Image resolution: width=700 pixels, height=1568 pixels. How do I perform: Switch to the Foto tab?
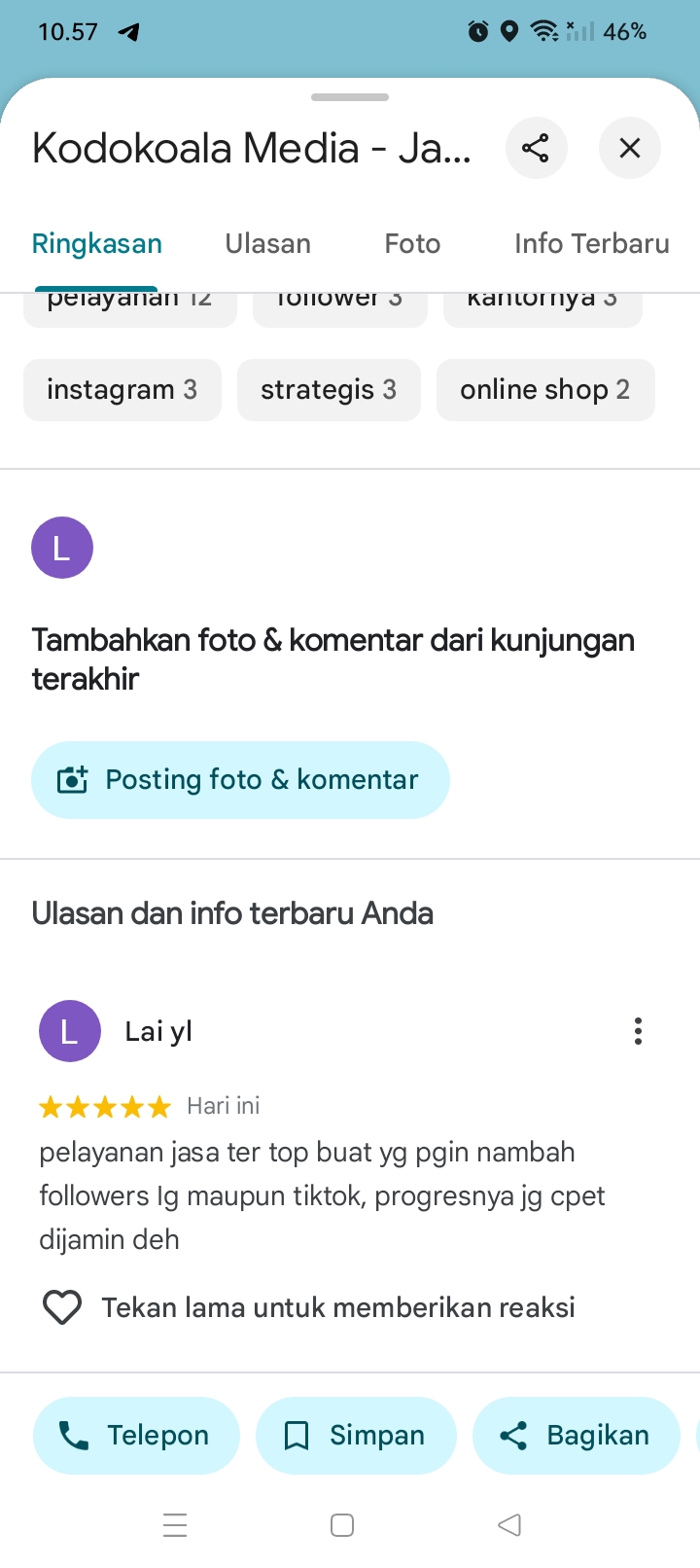click(x=412, y=243)
